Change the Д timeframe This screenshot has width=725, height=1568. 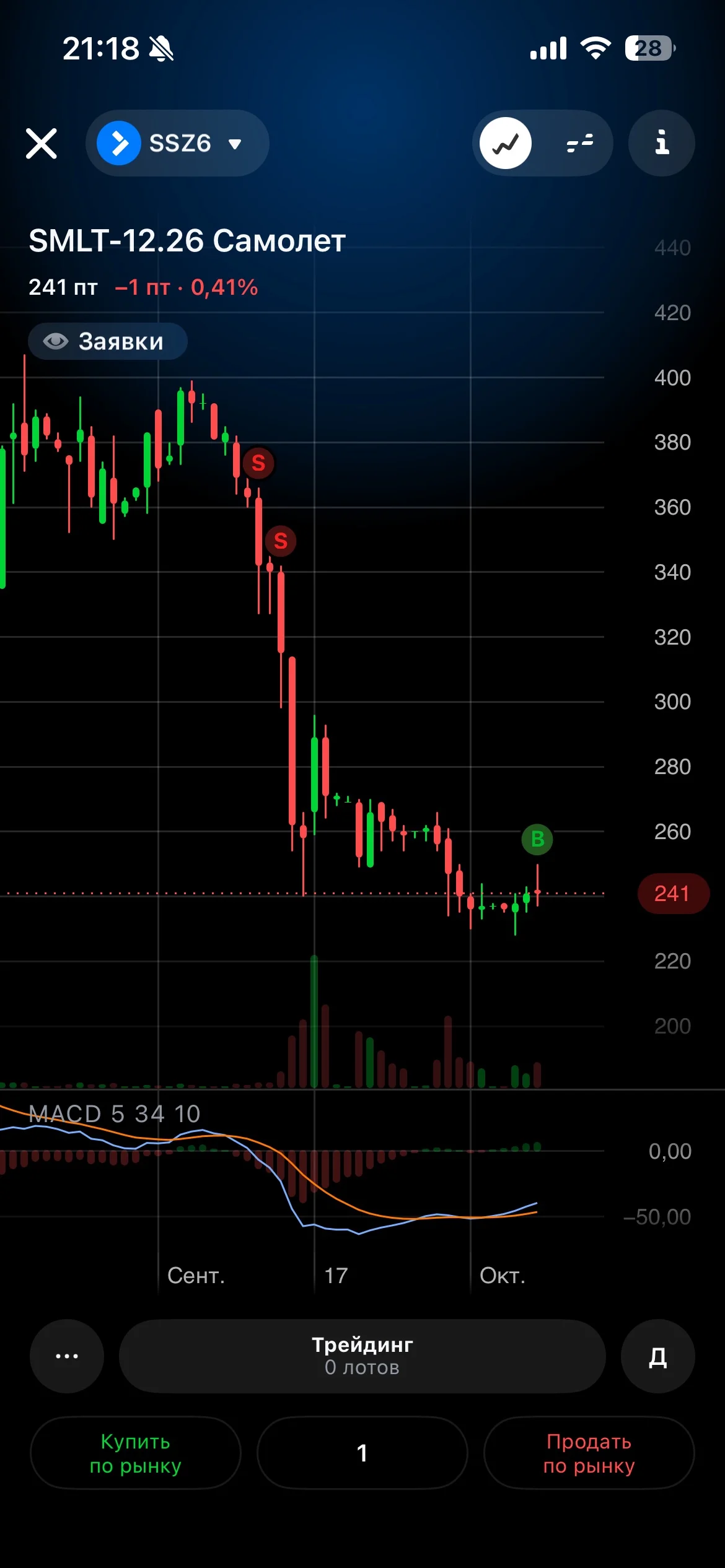(x=658, y=1356)
